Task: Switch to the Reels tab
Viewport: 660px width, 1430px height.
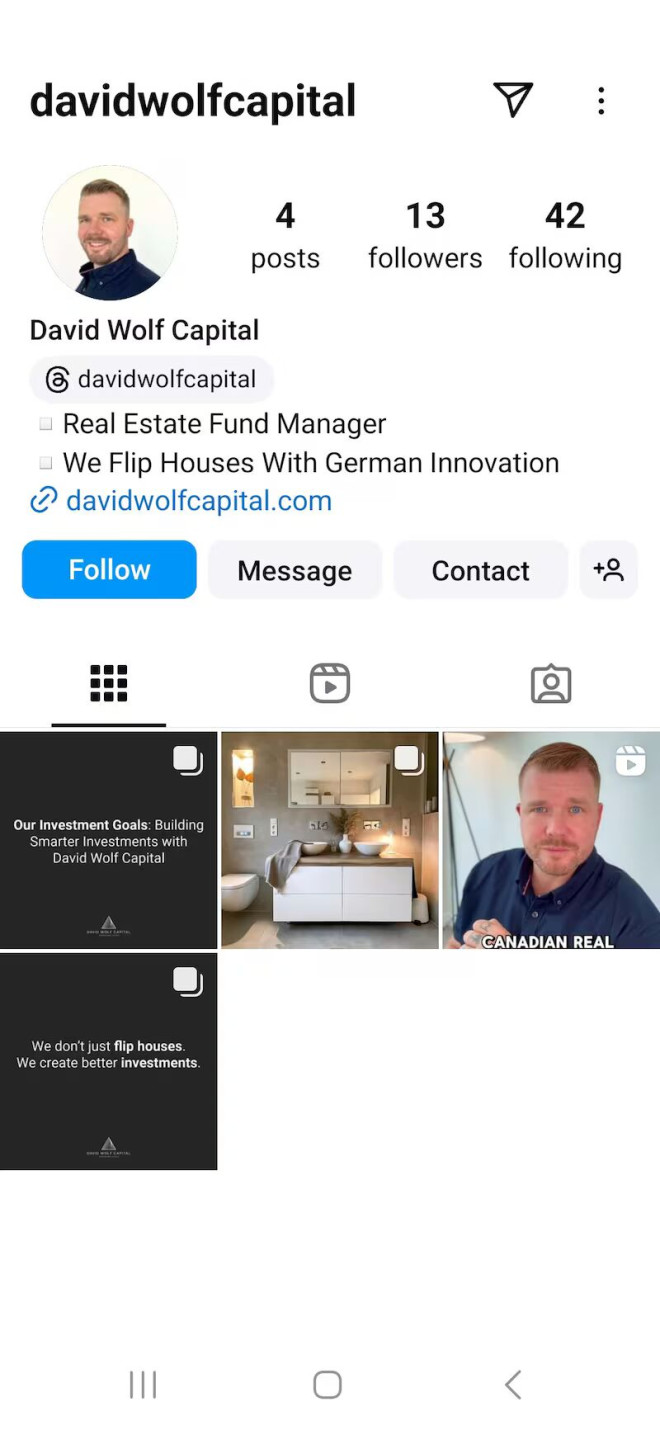Action: pyautogui.click(x=330, y=684)
